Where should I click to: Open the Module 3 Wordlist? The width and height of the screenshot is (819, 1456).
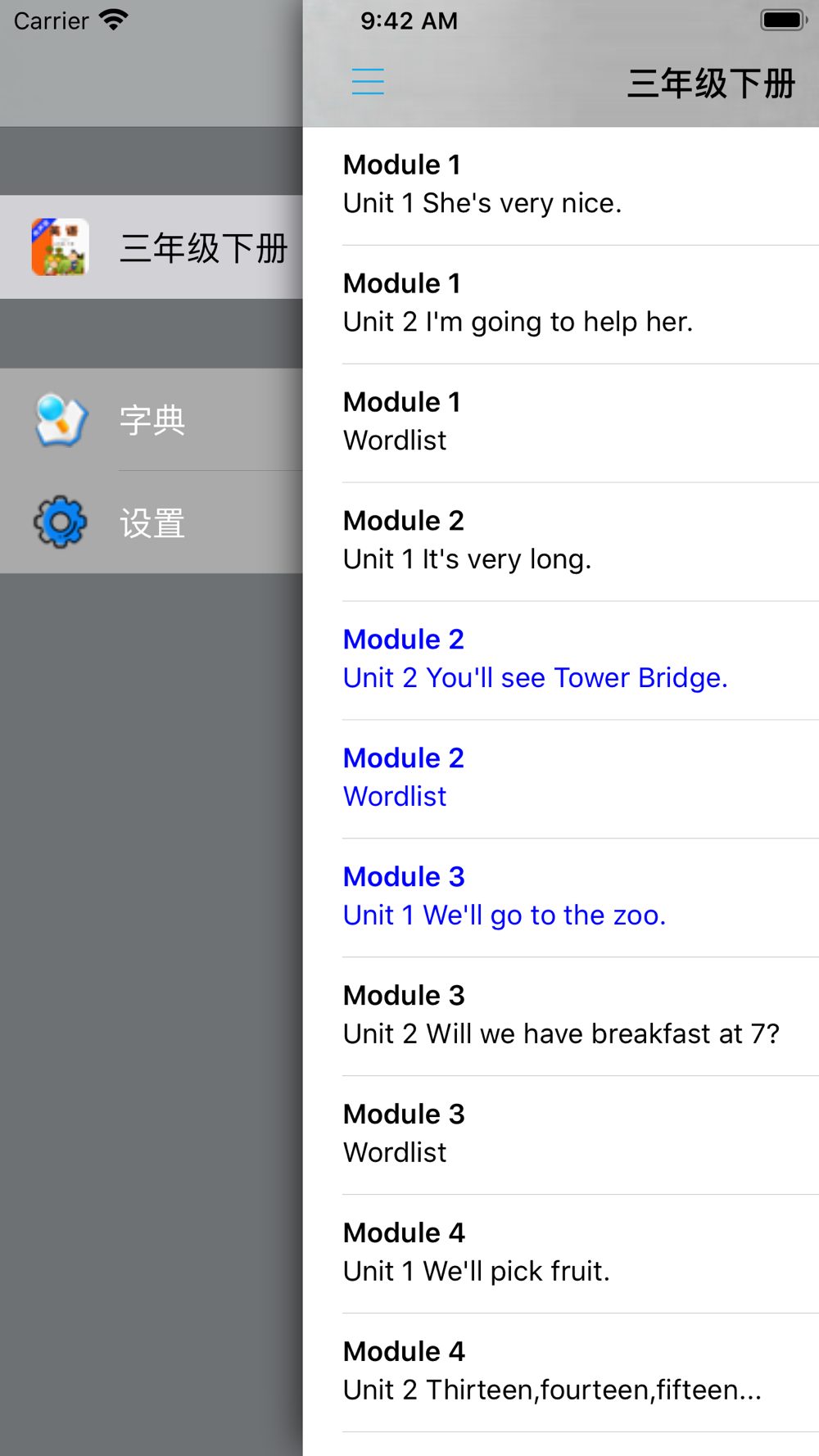(x=561, y=1136)
